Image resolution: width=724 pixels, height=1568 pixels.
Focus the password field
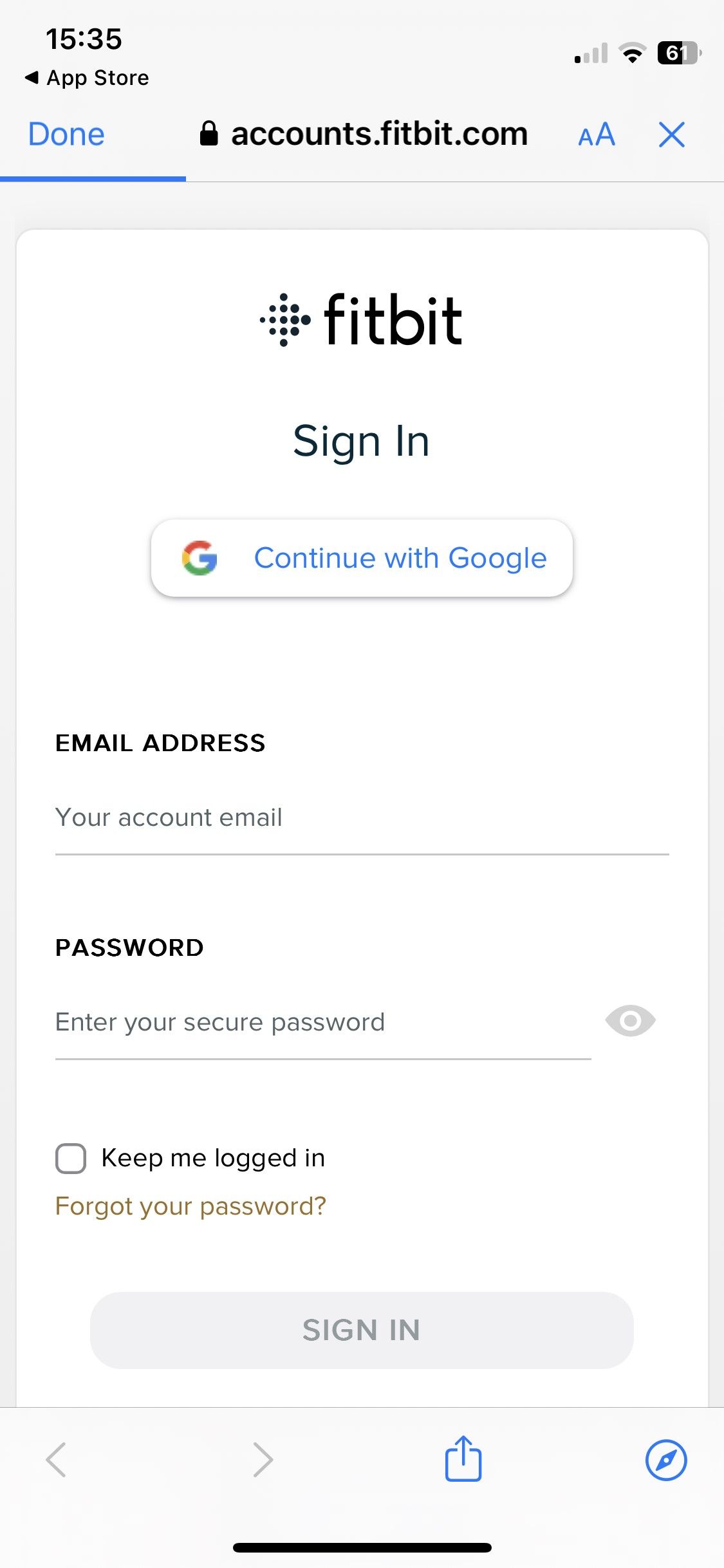(322, 1022)
